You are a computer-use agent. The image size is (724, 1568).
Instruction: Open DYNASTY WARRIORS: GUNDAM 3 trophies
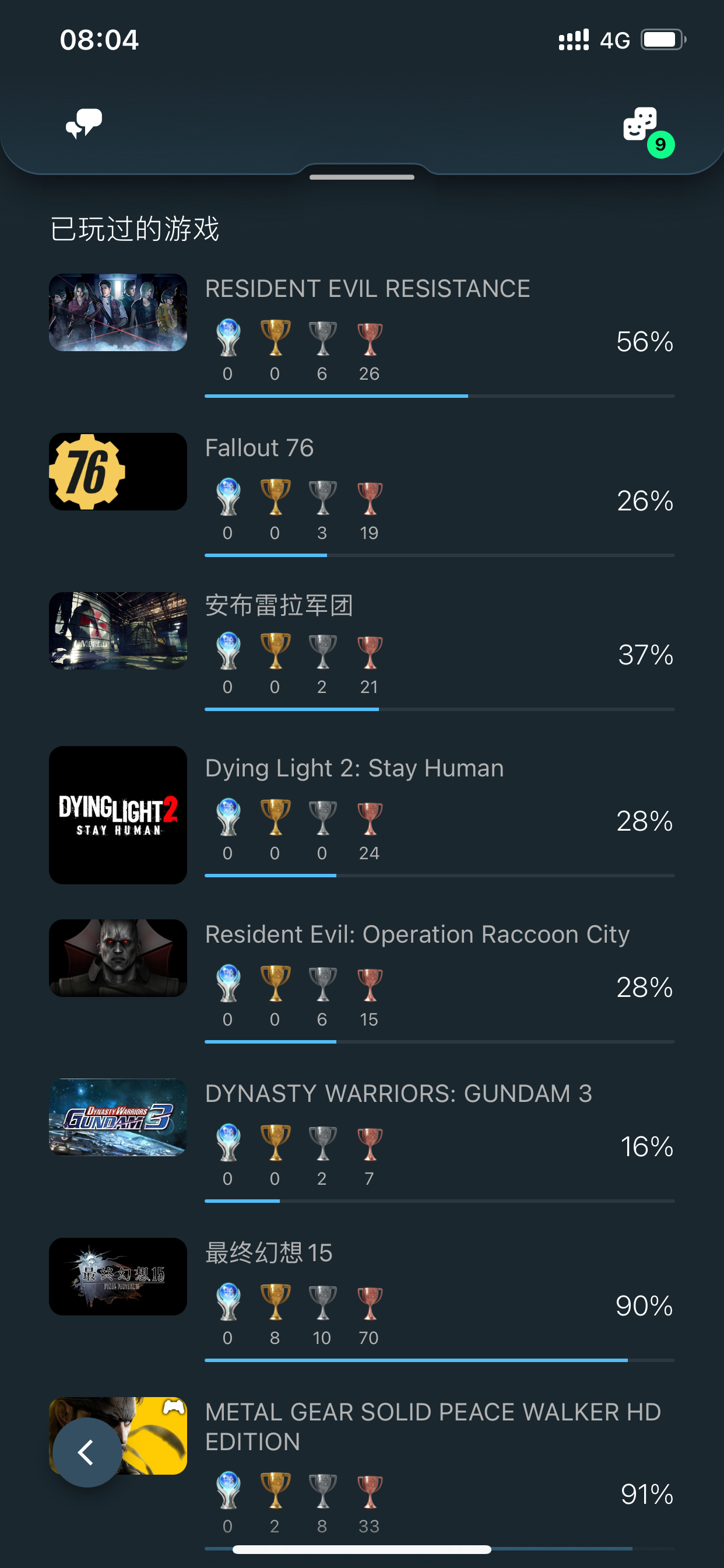pyautogui.click(x=398, y=1094)
